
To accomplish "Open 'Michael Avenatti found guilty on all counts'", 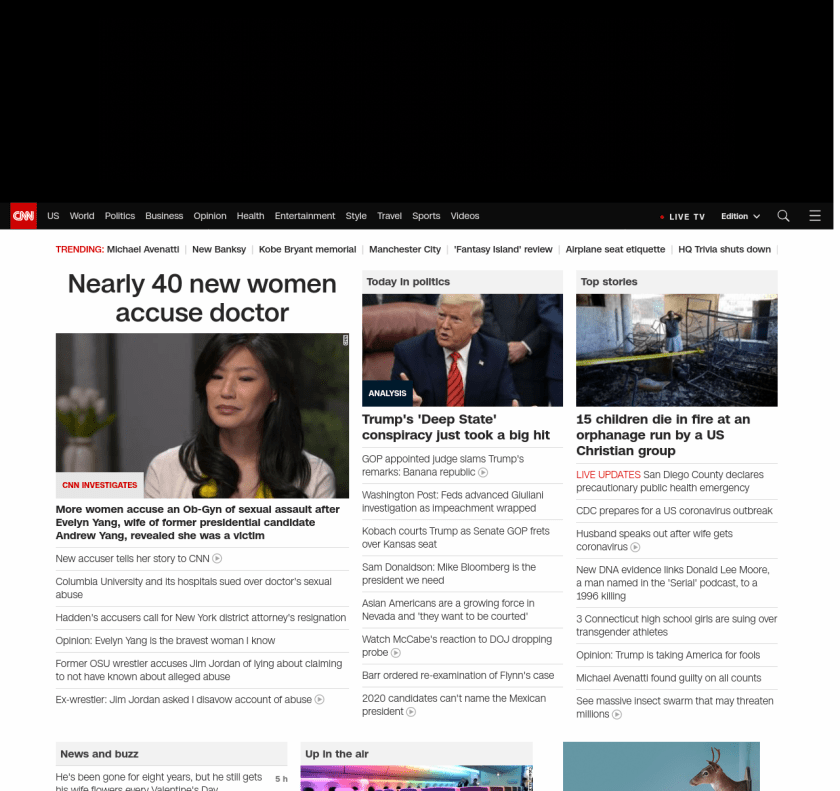I will [x=668, y=678].
